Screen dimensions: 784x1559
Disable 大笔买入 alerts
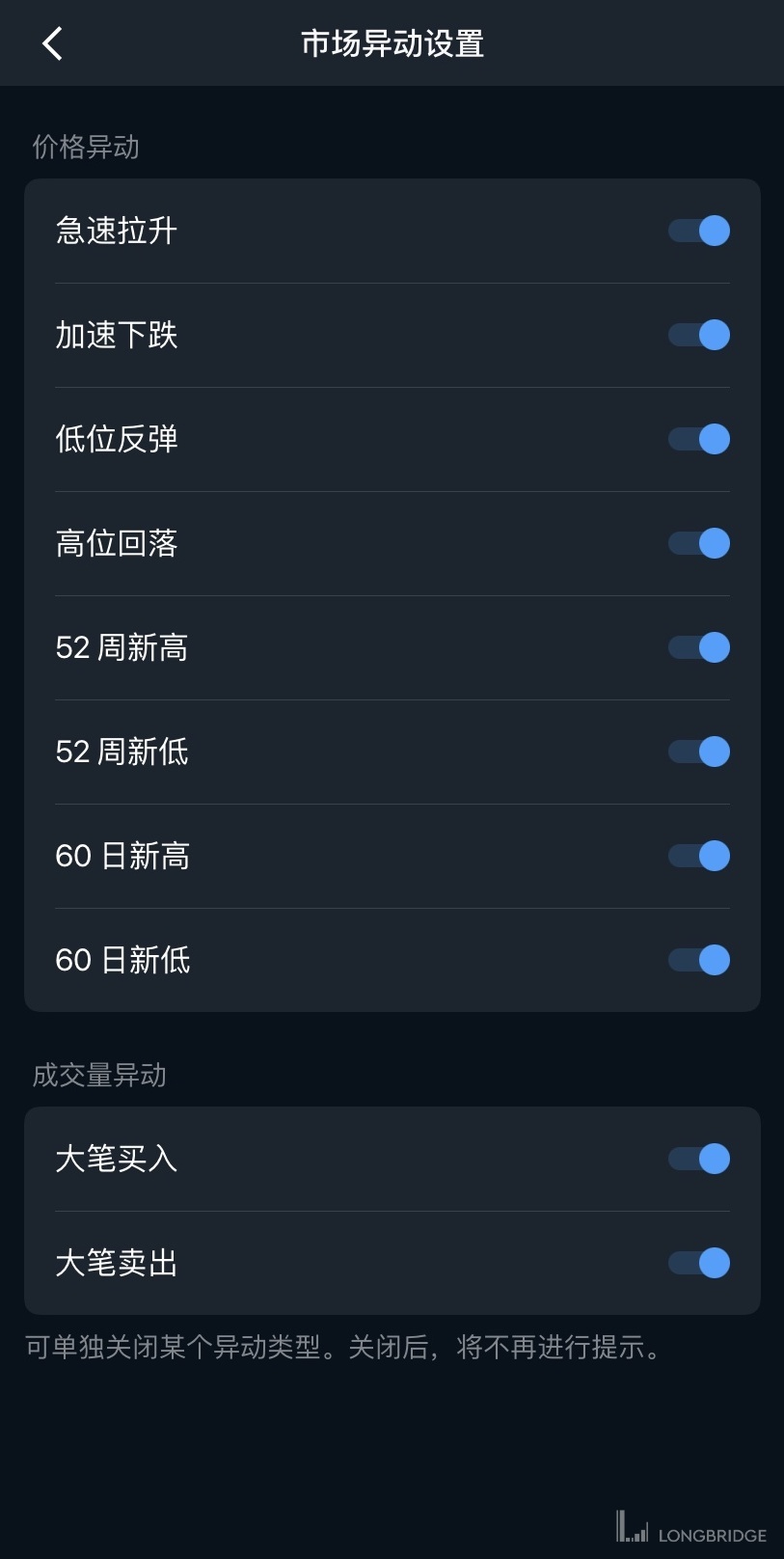[699, 1159]
